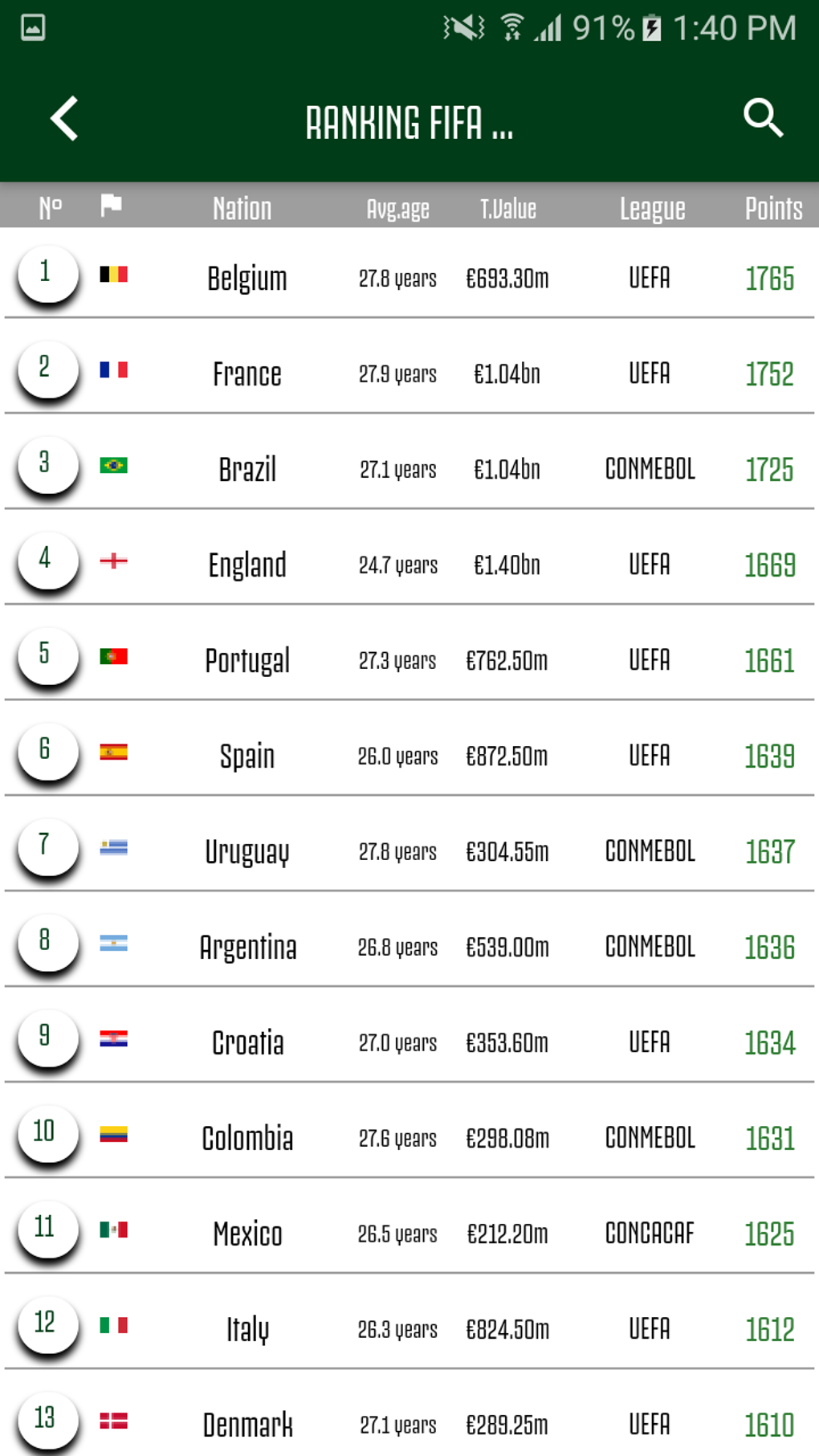Open Spain's ranking entry

point(409,749)
